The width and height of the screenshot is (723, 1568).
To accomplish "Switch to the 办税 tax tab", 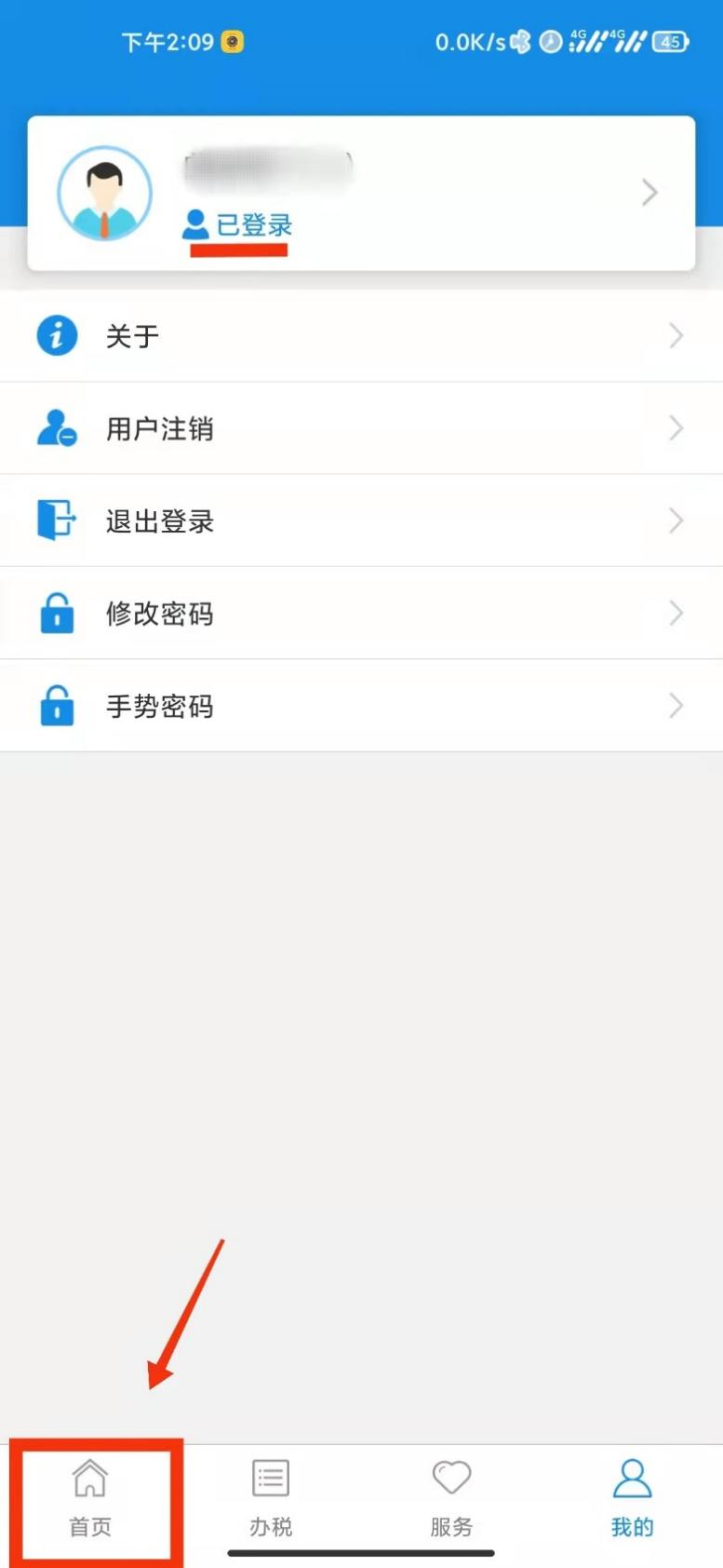I will point(271,1499).
